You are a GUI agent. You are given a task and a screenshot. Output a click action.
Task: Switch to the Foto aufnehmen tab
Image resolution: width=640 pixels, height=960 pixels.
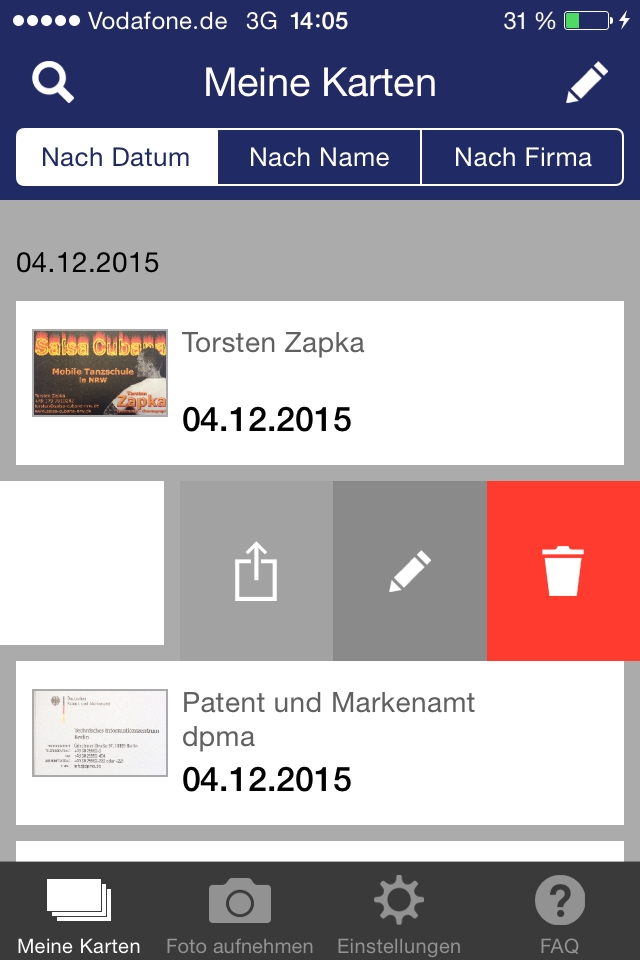point(240,914)
